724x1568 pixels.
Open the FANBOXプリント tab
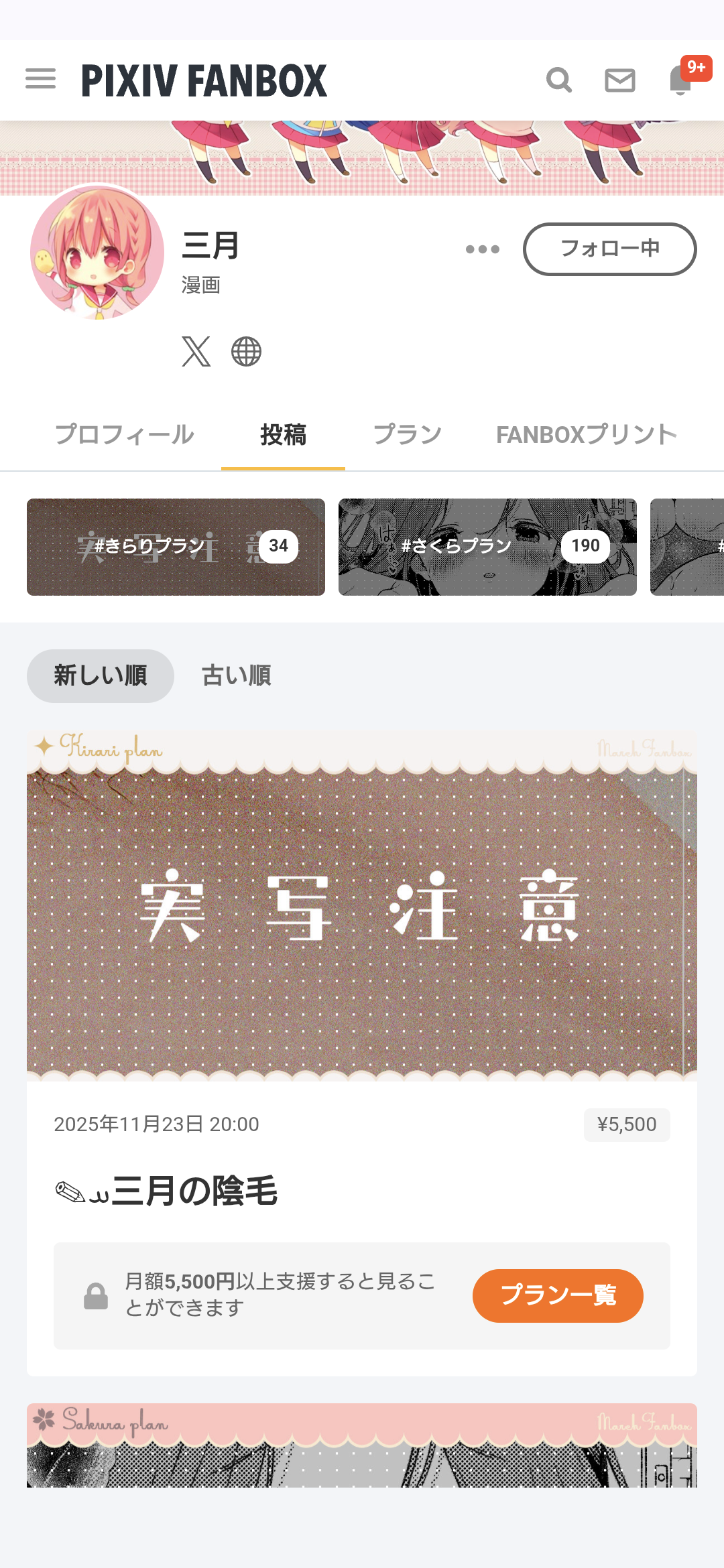tap(586, 435)
